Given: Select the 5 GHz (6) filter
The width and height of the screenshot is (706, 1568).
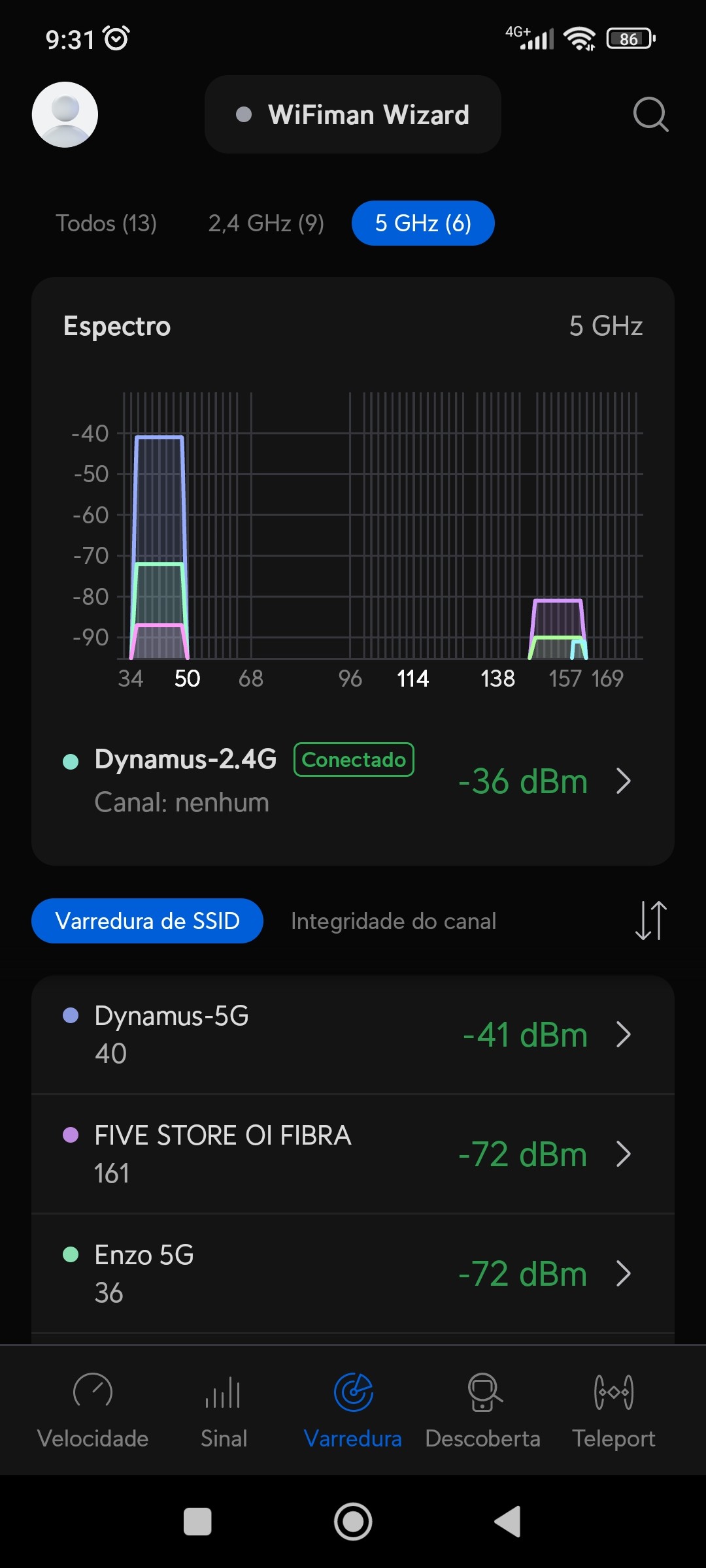Looking at the screenshot, I should point(423,223).
